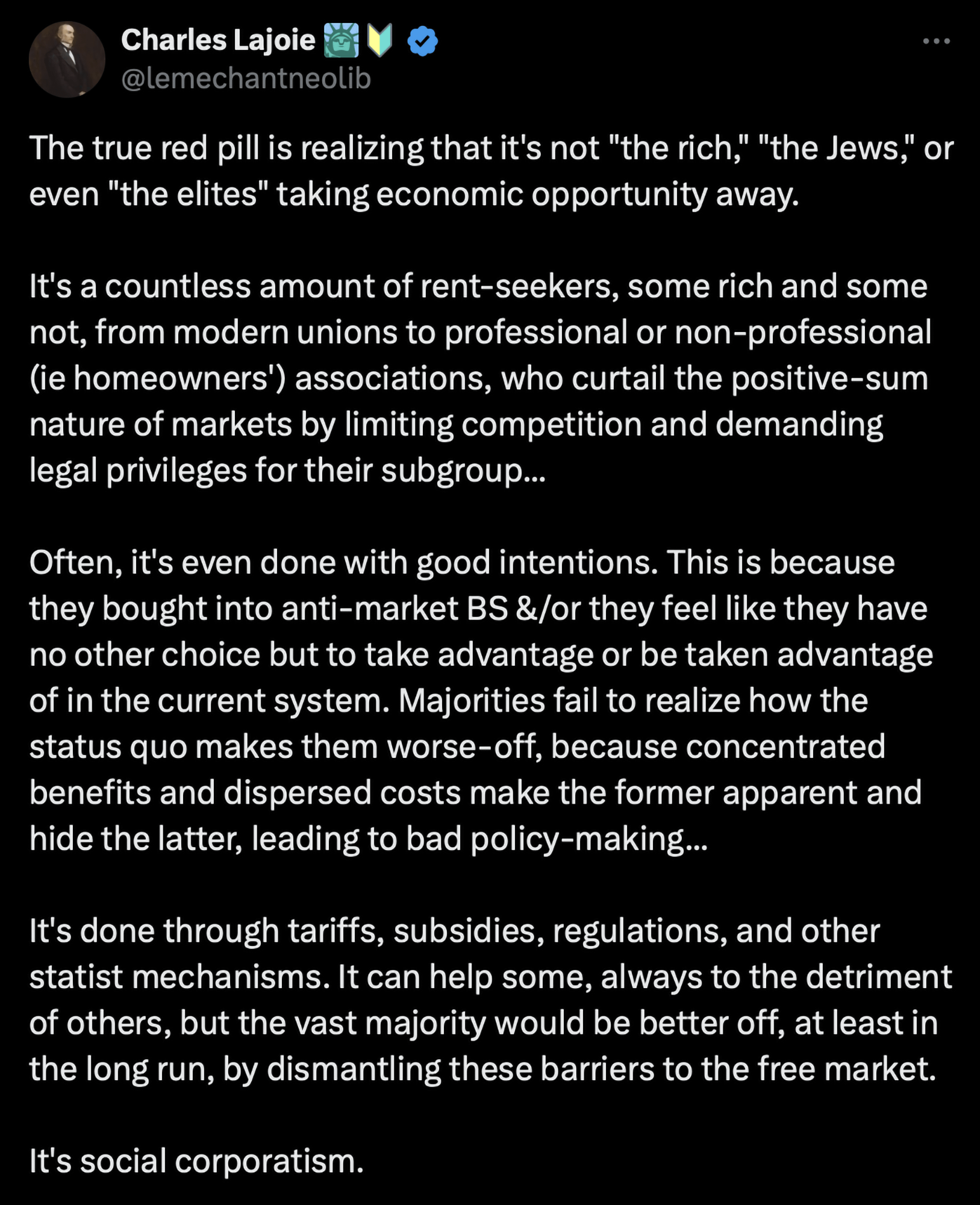Tap the Charles Lajoie display name

tap(218, 40)
